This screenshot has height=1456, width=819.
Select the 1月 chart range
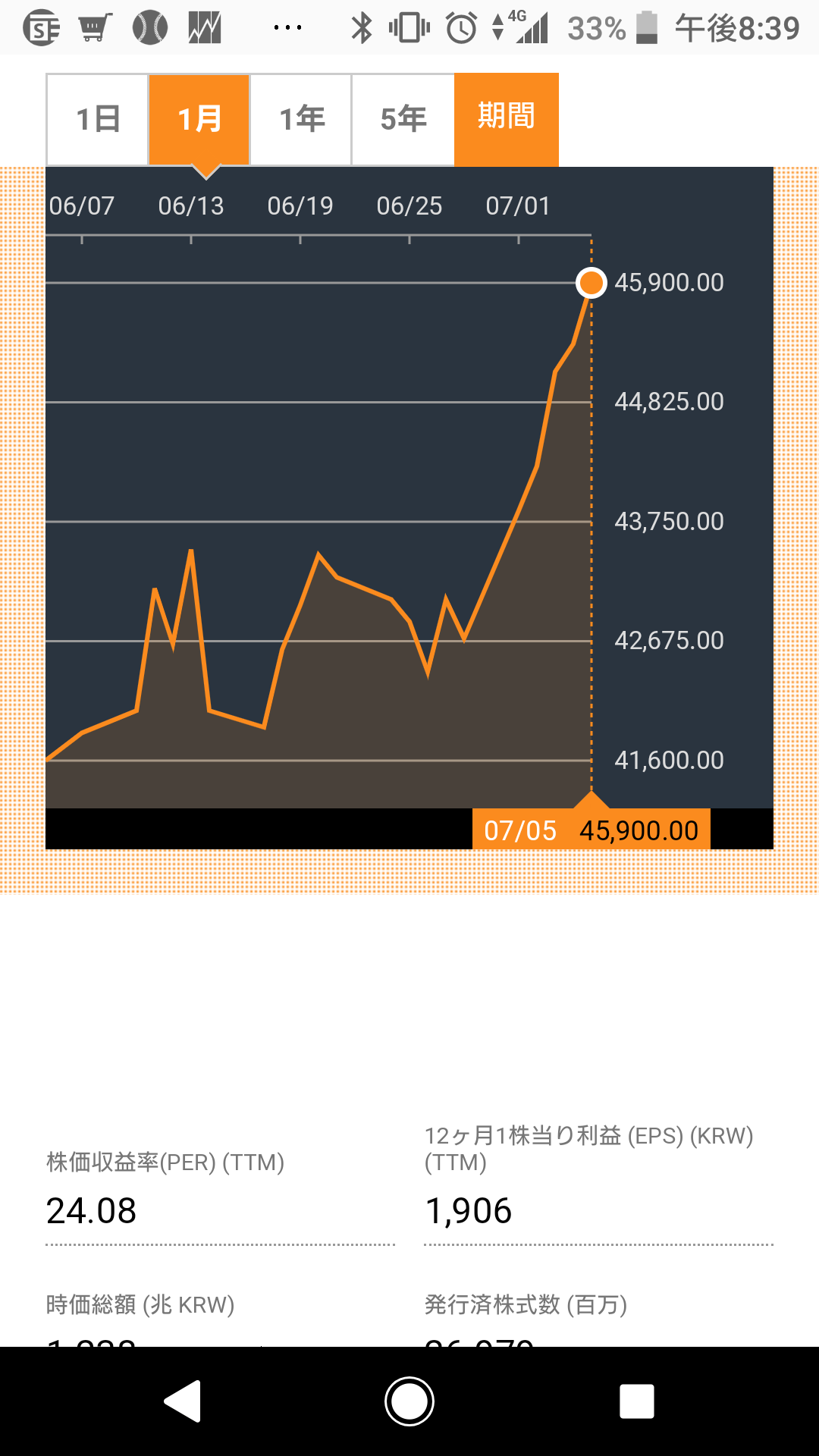199,119
